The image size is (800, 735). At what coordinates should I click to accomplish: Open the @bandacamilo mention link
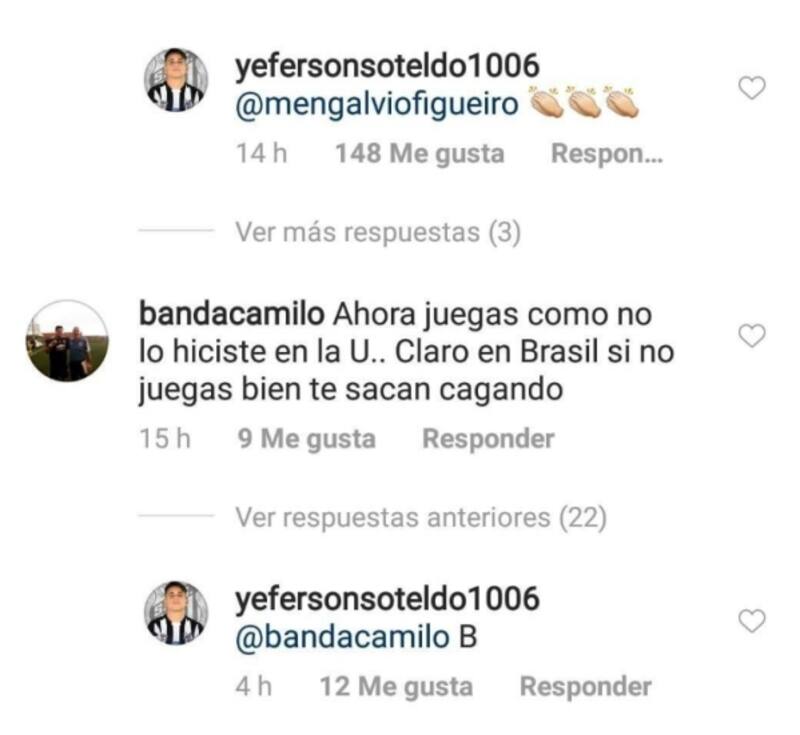tap(341, 637)
